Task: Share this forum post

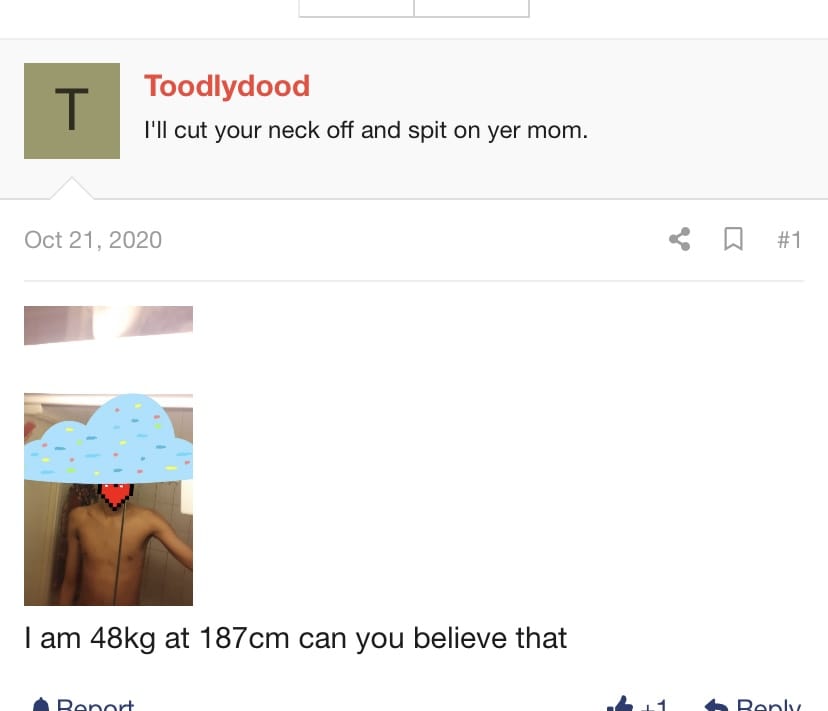Action: (x=680, y=240)
